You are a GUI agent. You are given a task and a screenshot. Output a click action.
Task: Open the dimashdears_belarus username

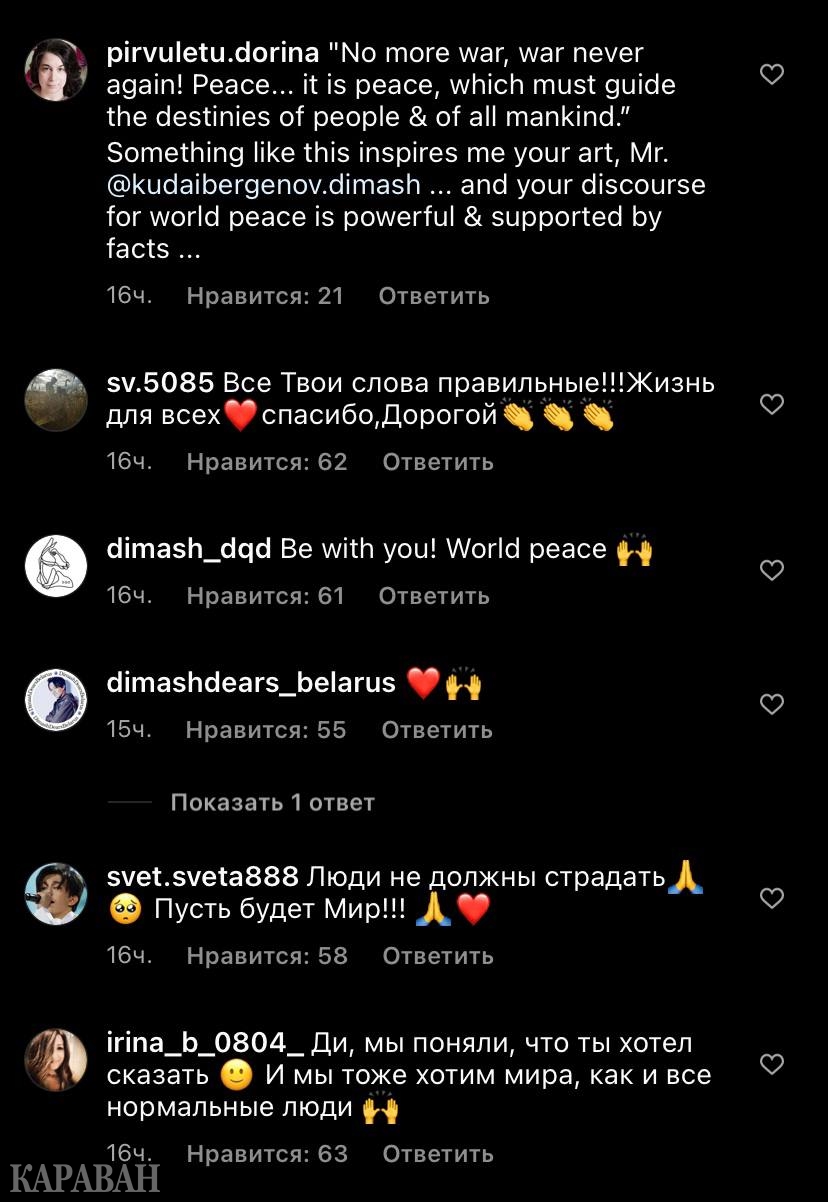tap(251, 683)
